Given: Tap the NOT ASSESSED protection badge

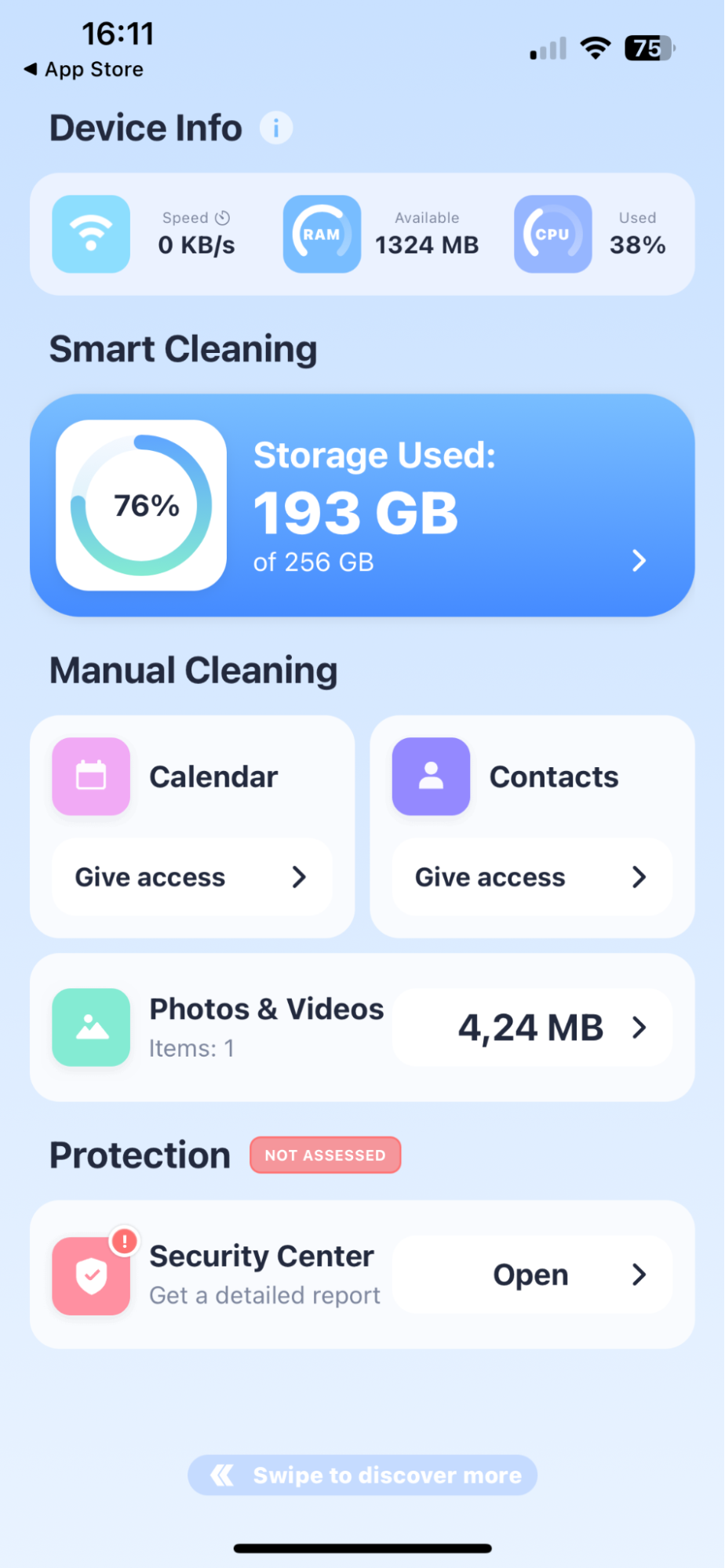Looking at the screenshot, I should (x=325, y=1155).
